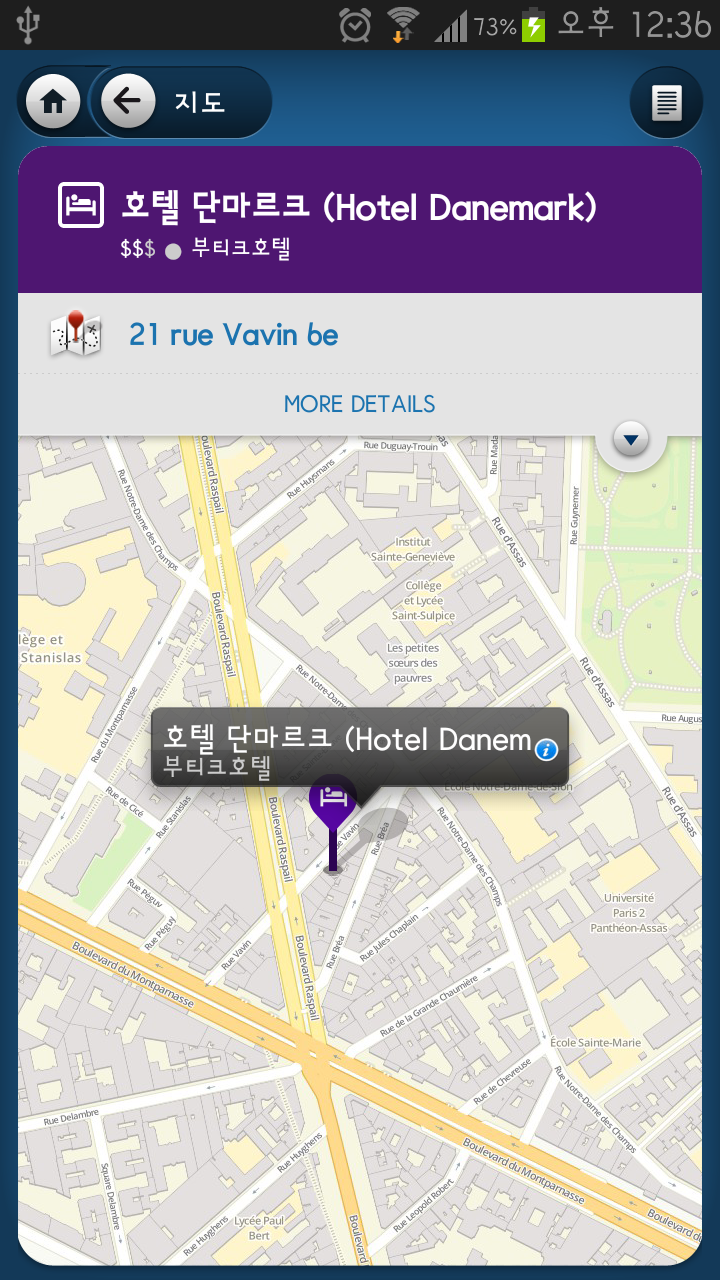Viewport: 720px width, 1280px height.
Task: Tap MORE DETAILS
Action: point(360,404)
